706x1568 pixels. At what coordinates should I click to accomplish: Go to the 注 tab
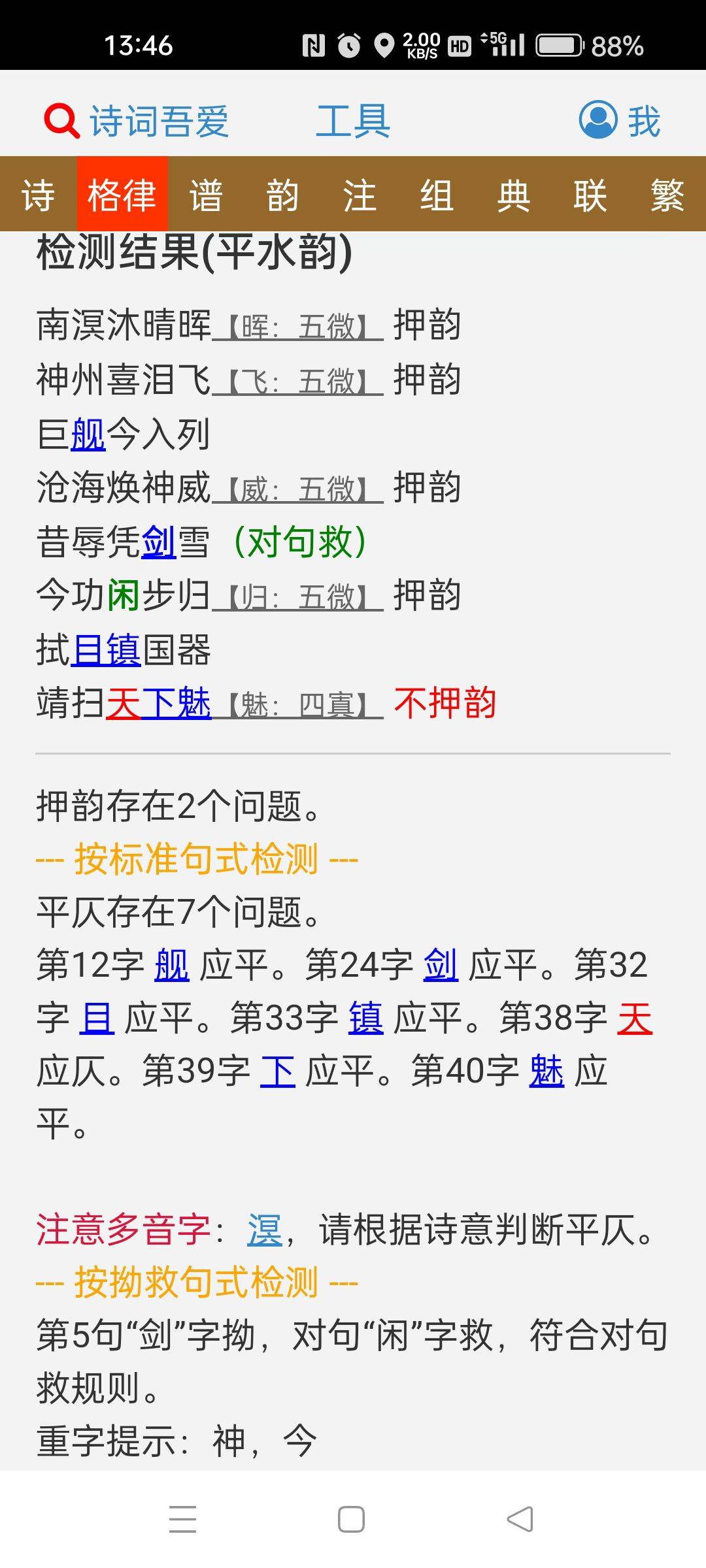pos(360,195)
